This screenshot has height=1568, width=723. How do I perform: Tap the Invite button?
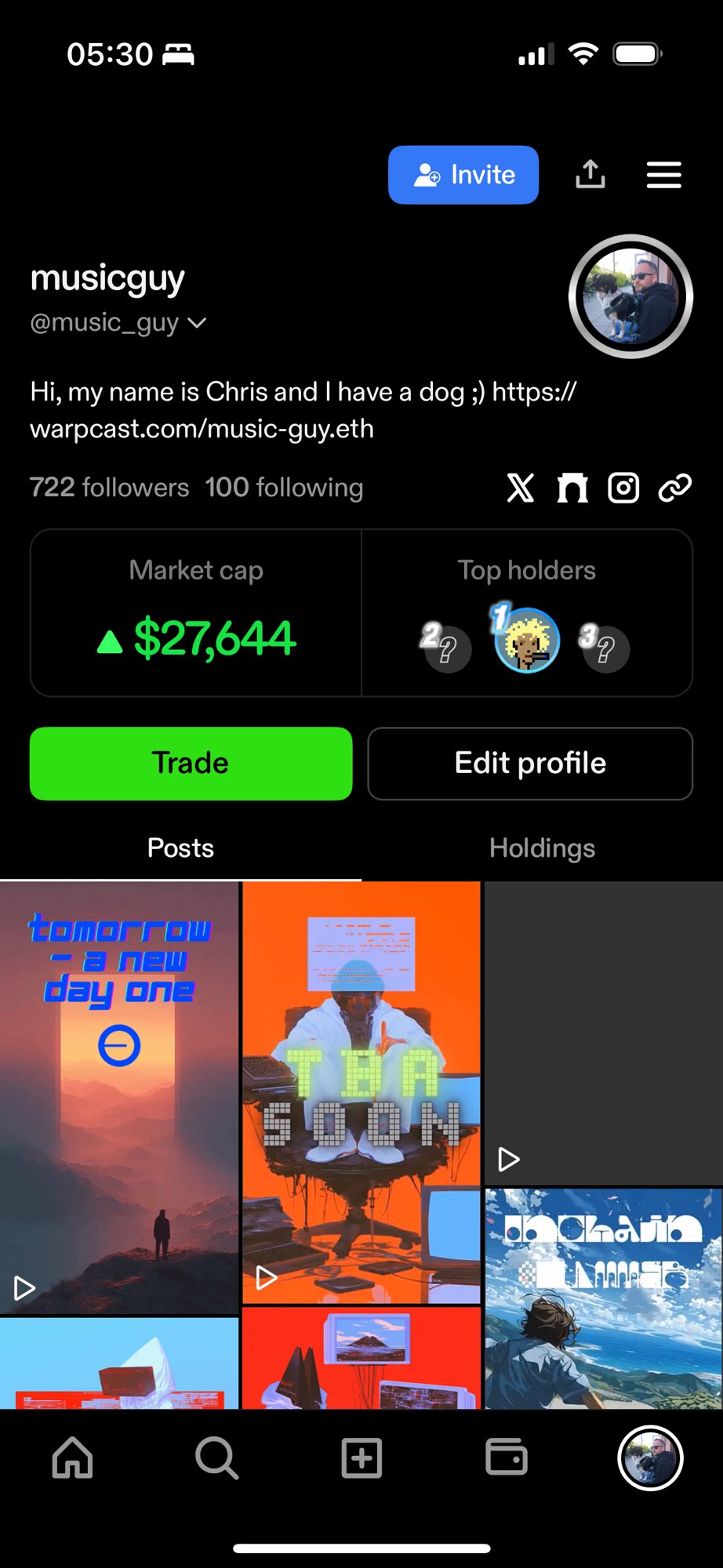point(463,175)
